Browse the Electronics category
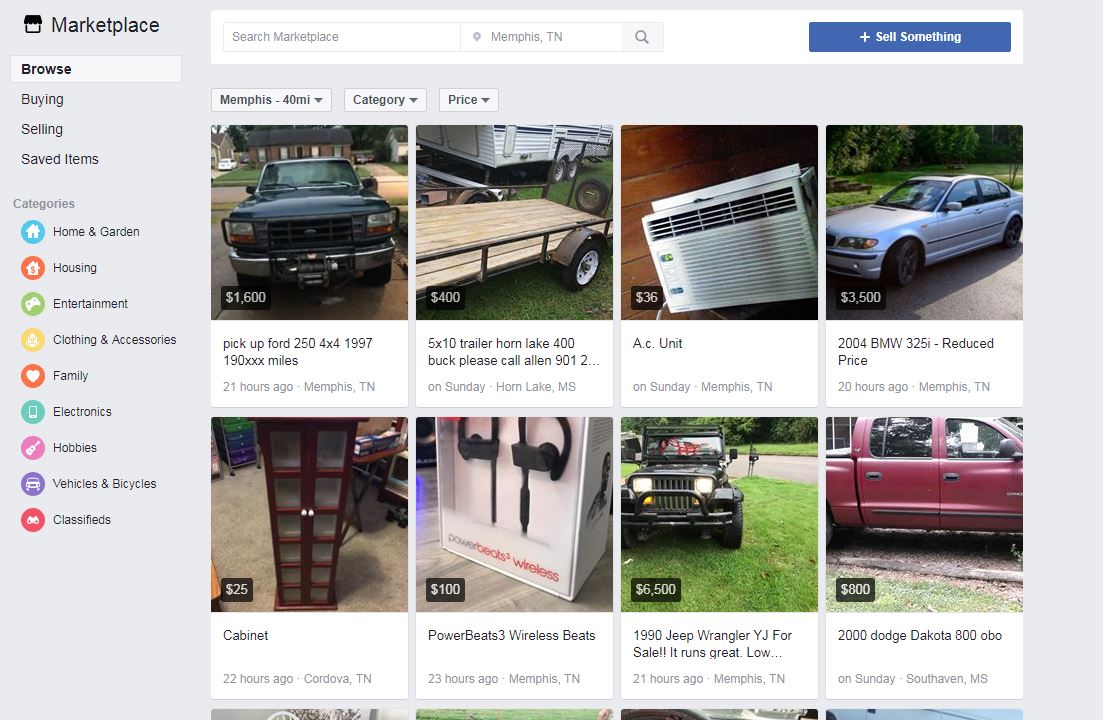The height and width of the screenshot is (720, 1103). coord(82,412)
